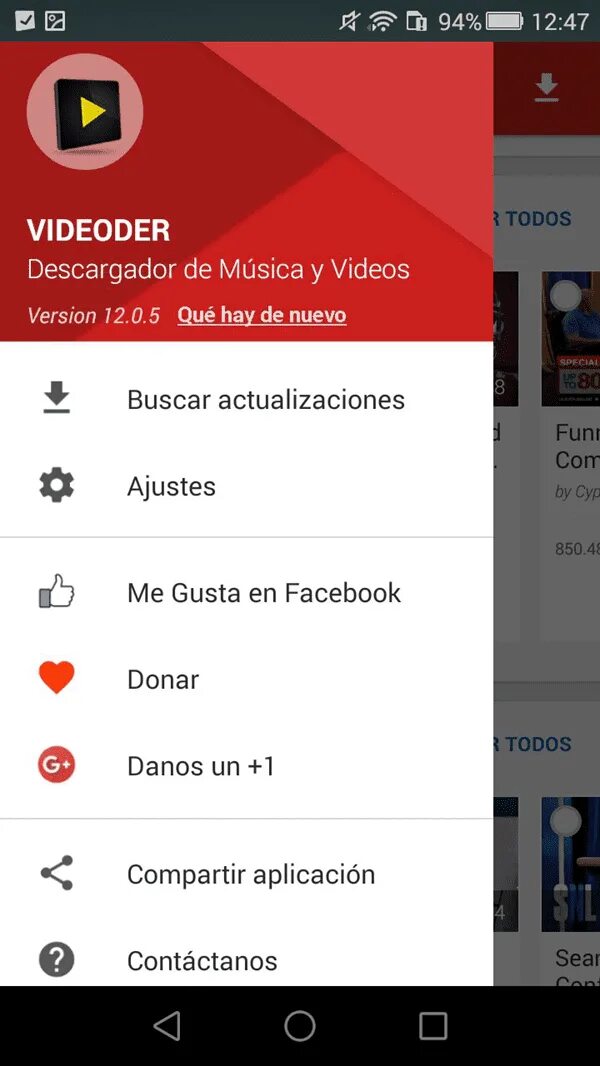Open Ajustes settings
Viewport: 600px width, 1066px height.
[171, 487]
